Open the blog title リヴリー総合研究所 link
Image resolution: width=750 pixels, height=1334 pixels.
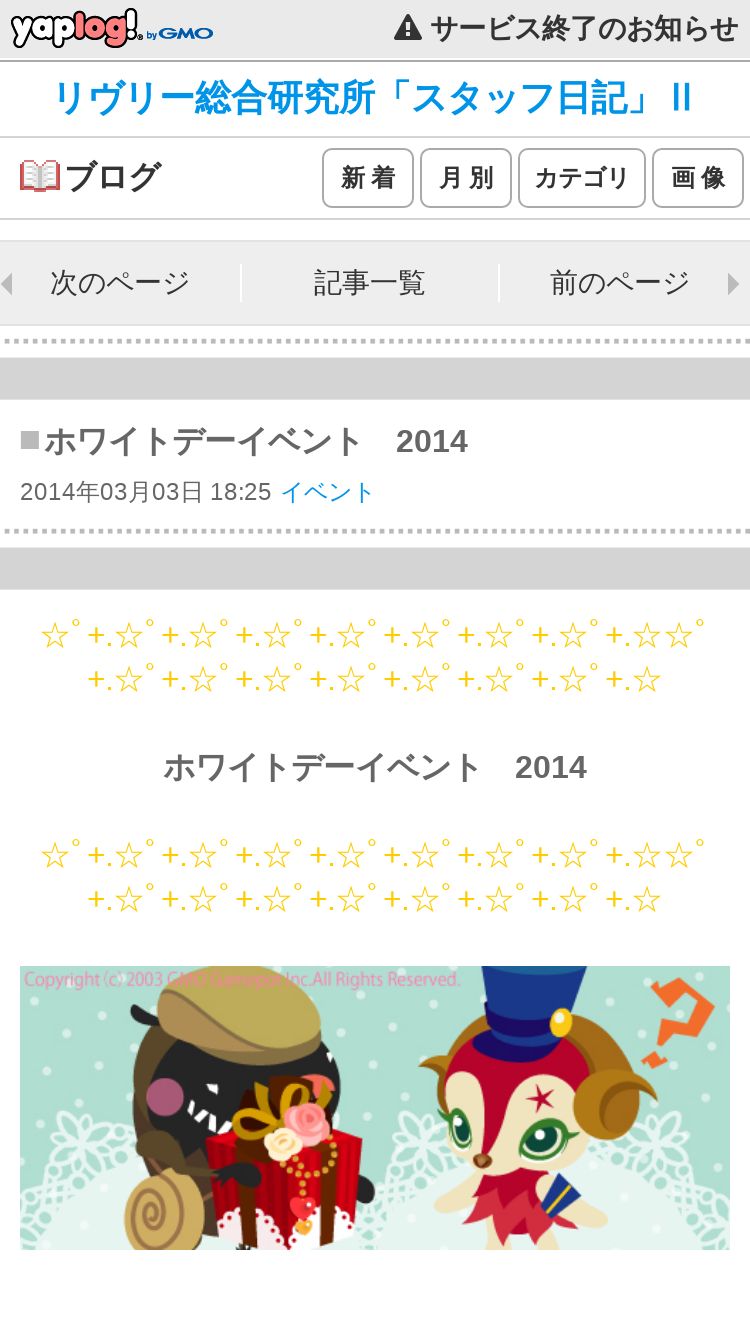(x=373, y=98)
